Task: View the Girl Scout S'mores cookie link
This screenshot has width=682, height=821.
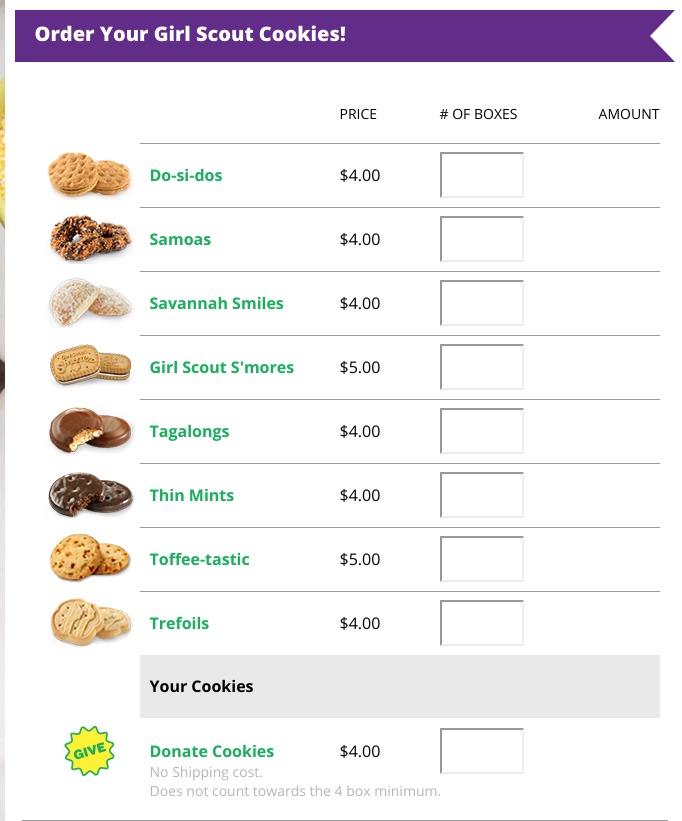Action: coord(222,368)
